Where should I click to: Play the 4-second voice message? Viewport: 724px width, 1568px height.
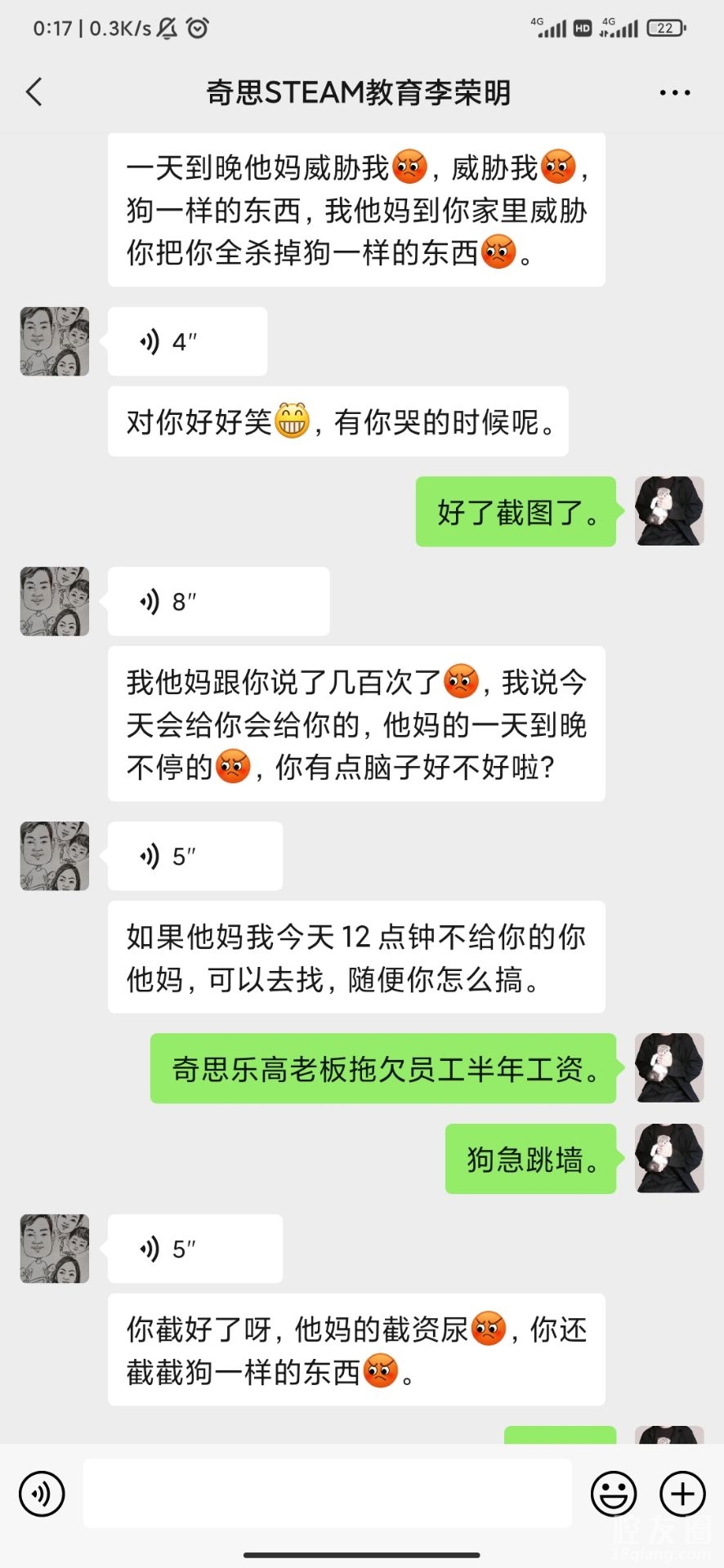(x=187, y=341)
